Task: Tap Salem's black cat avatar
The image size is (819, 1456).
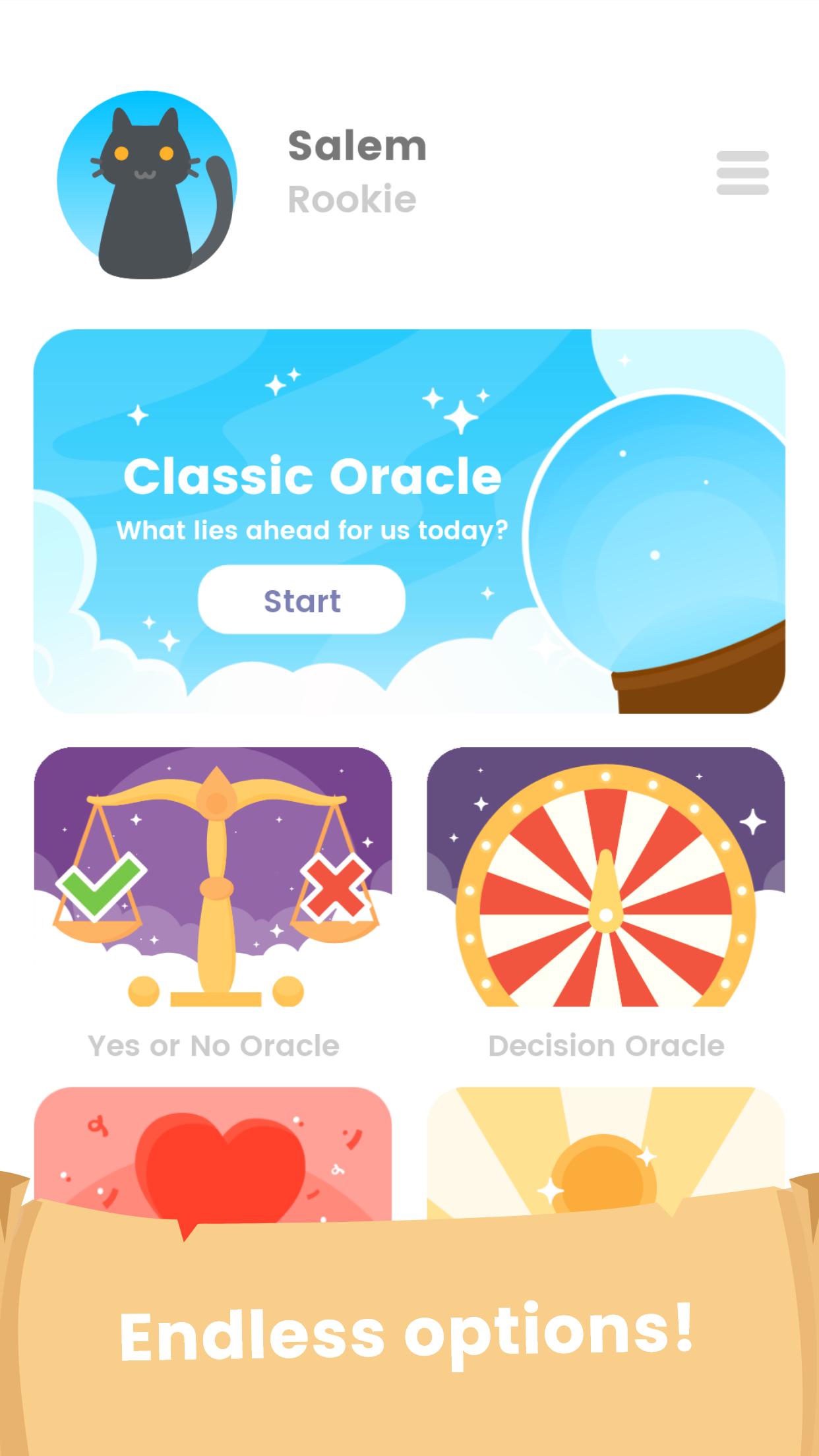Action: pos(146,185)
